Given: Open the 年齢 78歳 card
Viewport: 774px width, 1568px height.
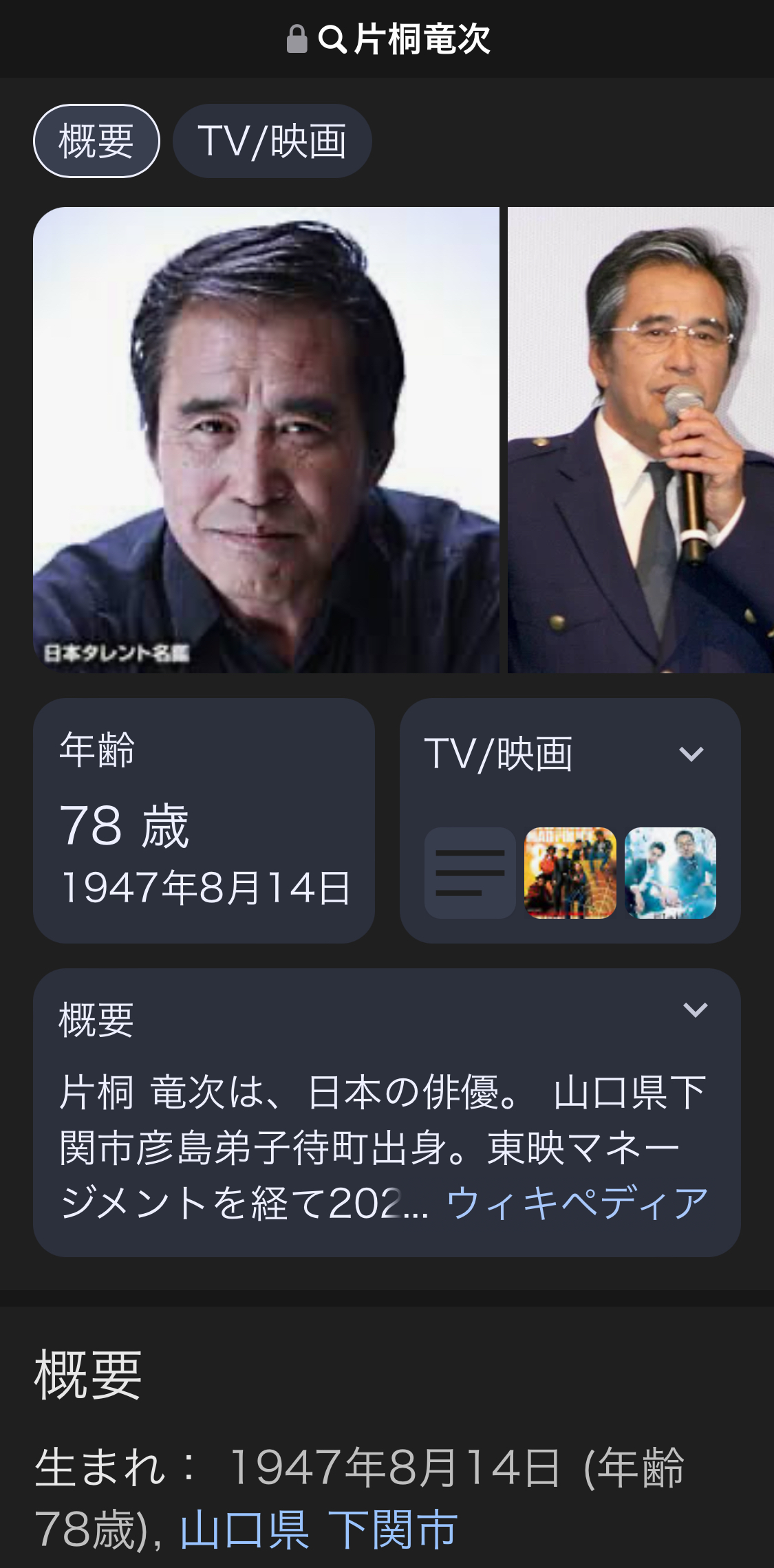Looking at the screenshot, I should (204, 820).
